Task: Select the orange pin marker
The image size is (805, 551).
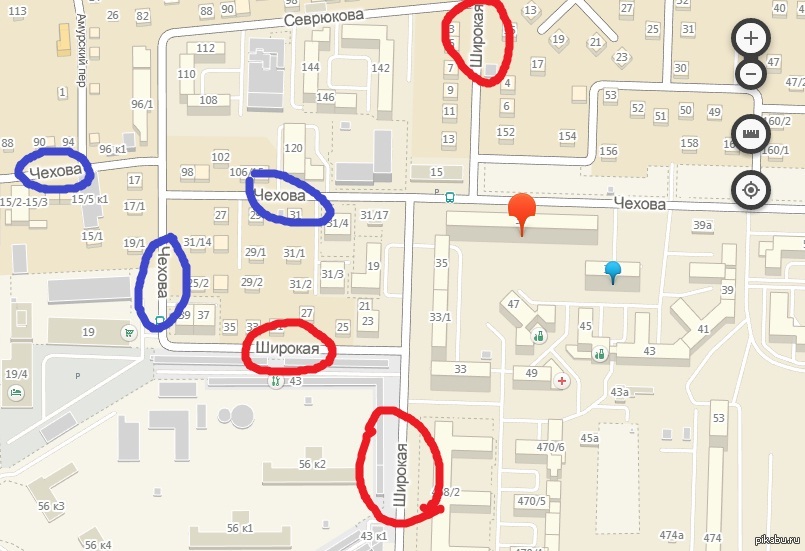Action: click(x=522, y=212)
